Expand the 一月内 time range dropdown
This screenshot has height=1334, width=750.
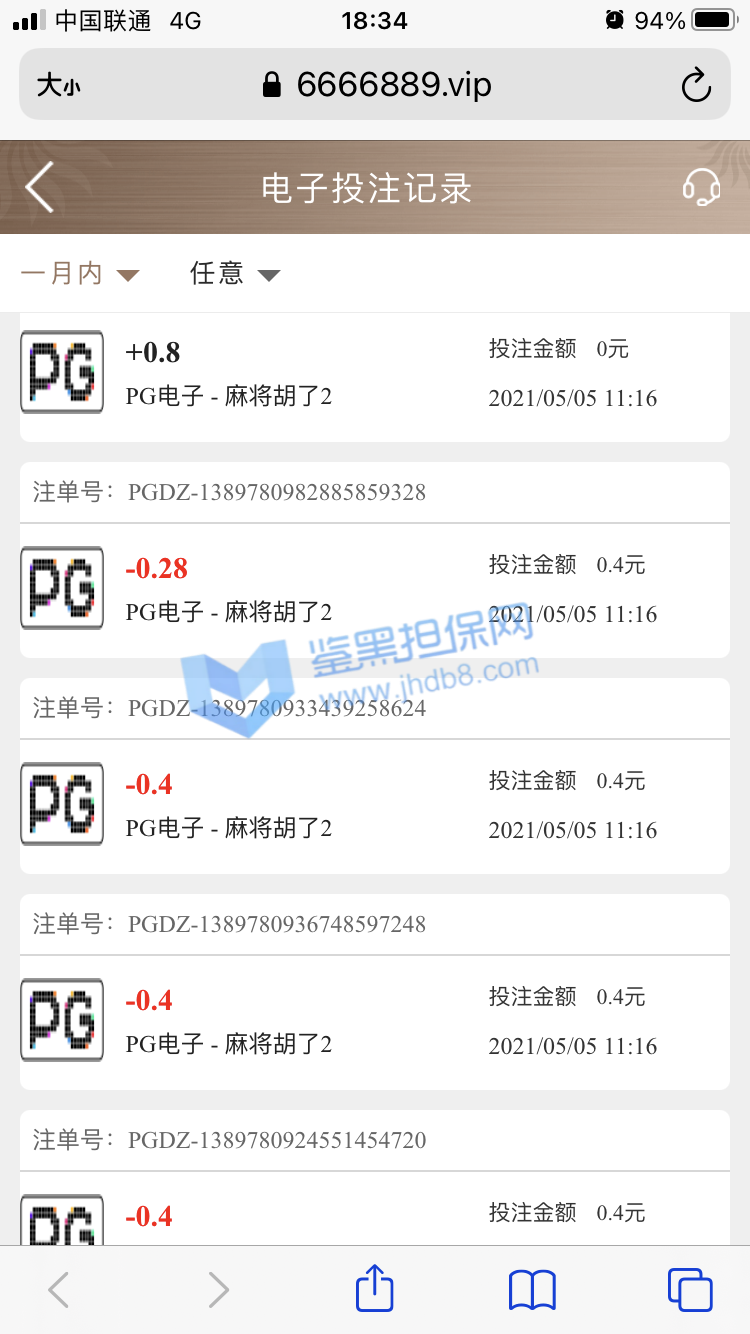[80, 273]
